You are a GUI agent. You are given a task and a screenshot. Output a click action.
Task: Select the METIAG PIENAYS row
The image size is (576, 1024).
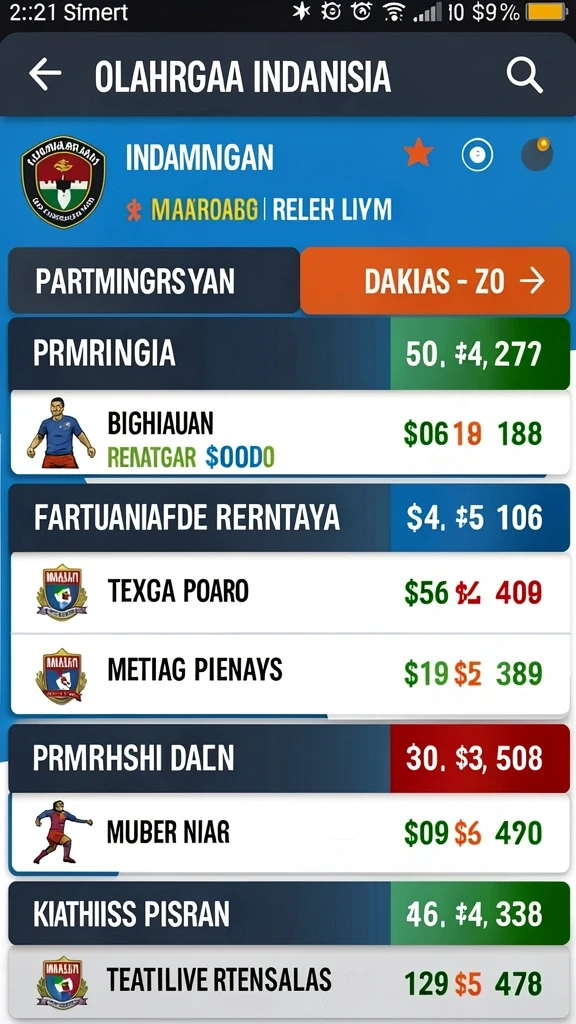[x=290, y=673]
